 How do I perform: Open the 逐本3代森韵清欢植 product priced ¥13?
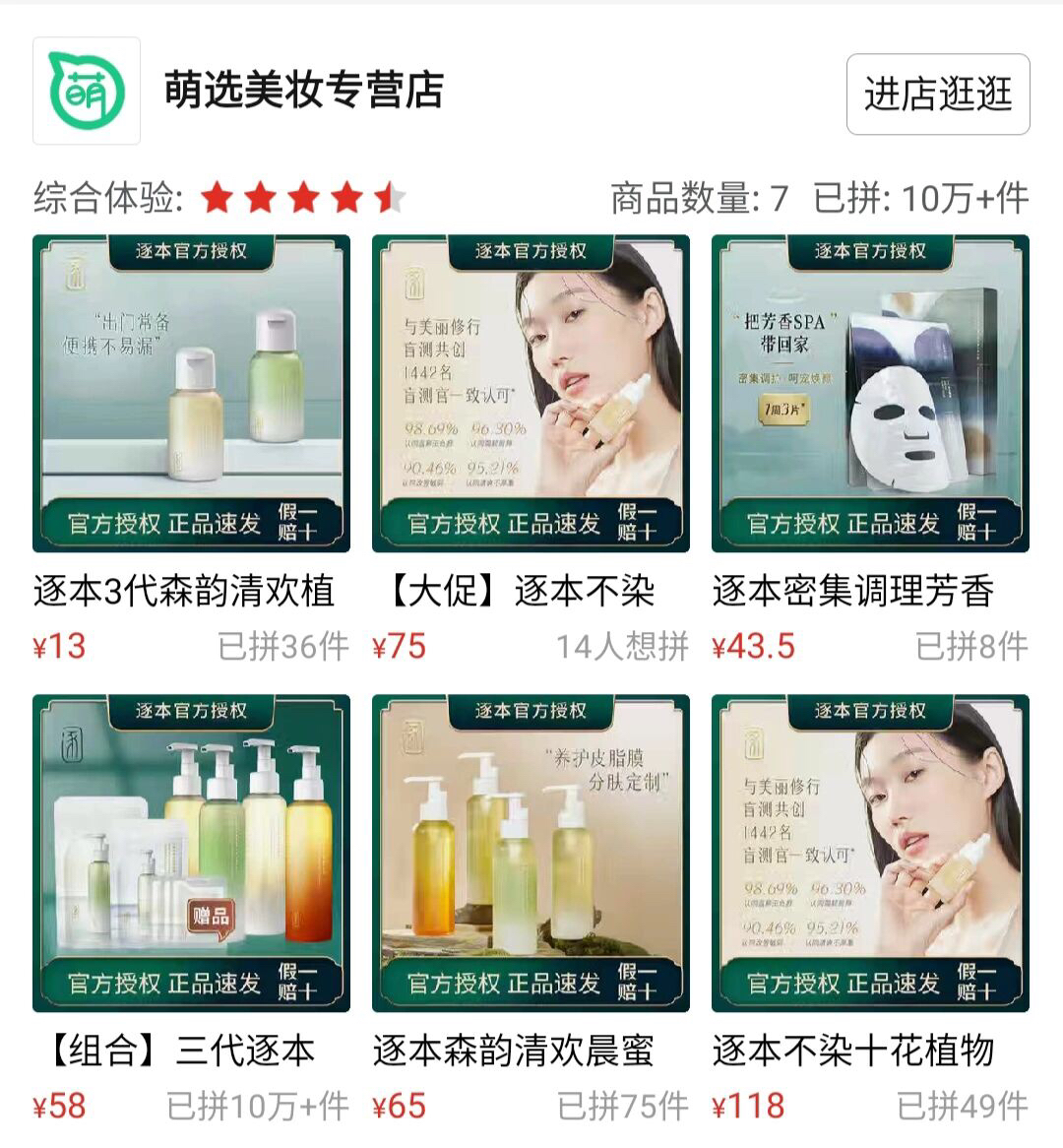tap(191, 394)
